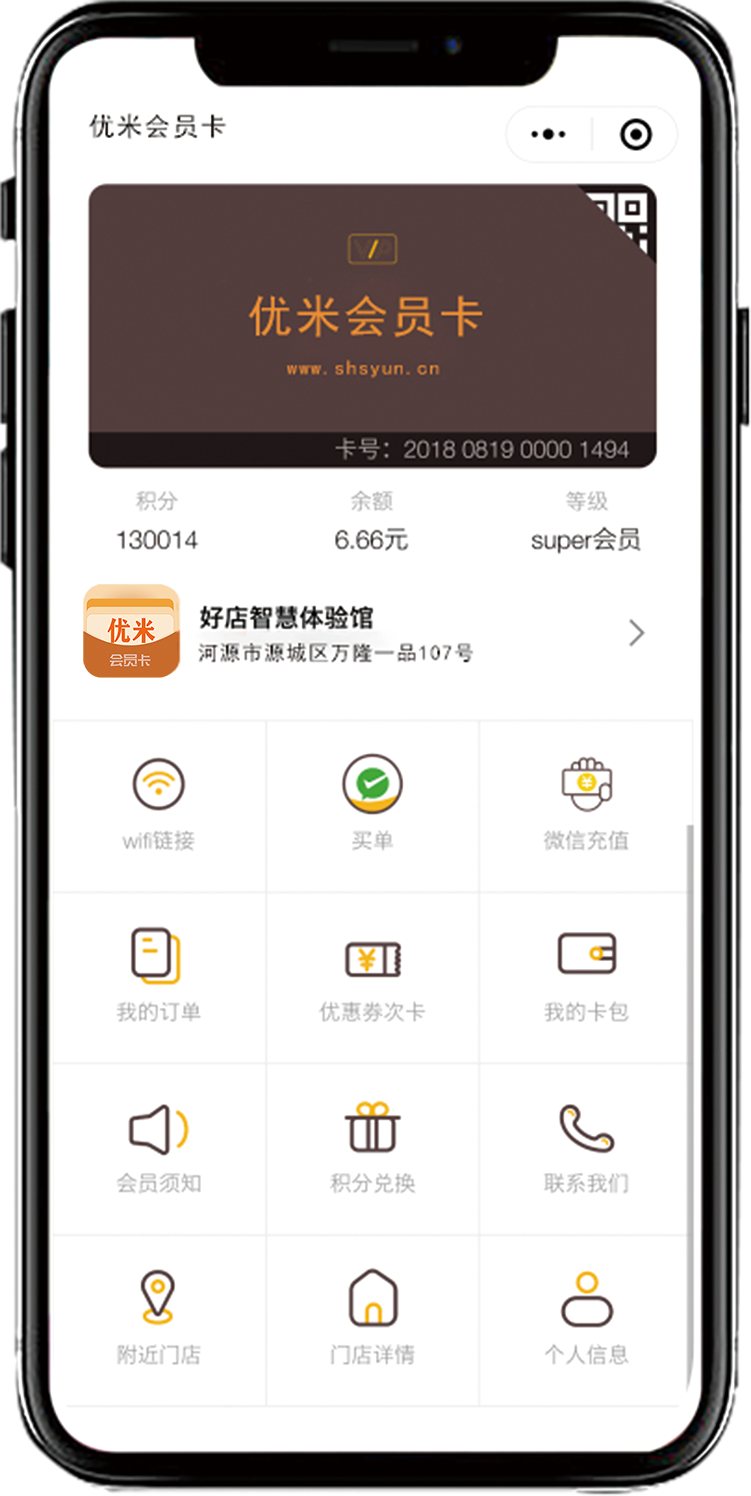Read 会员须知 member notice
The image size is (751, 1496).
pos(158,1149)
